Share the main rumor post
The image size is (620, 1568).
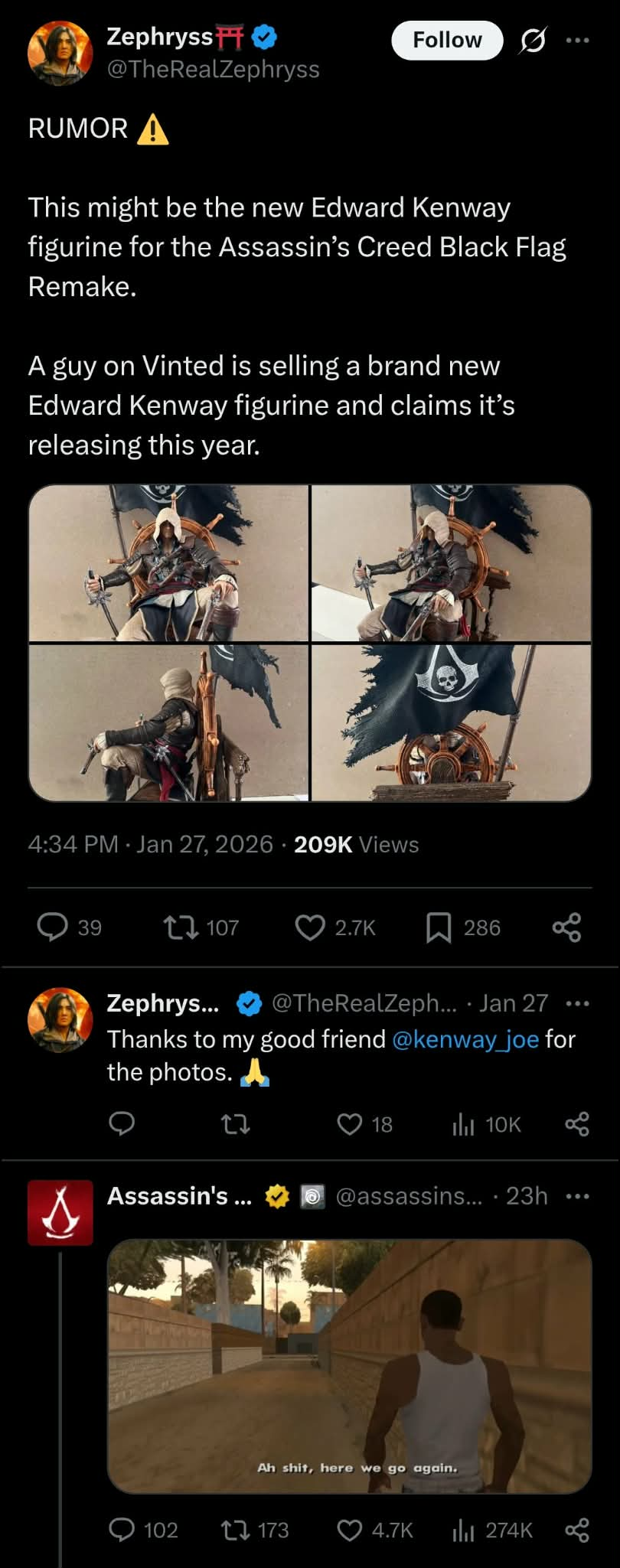coord(566,927)
